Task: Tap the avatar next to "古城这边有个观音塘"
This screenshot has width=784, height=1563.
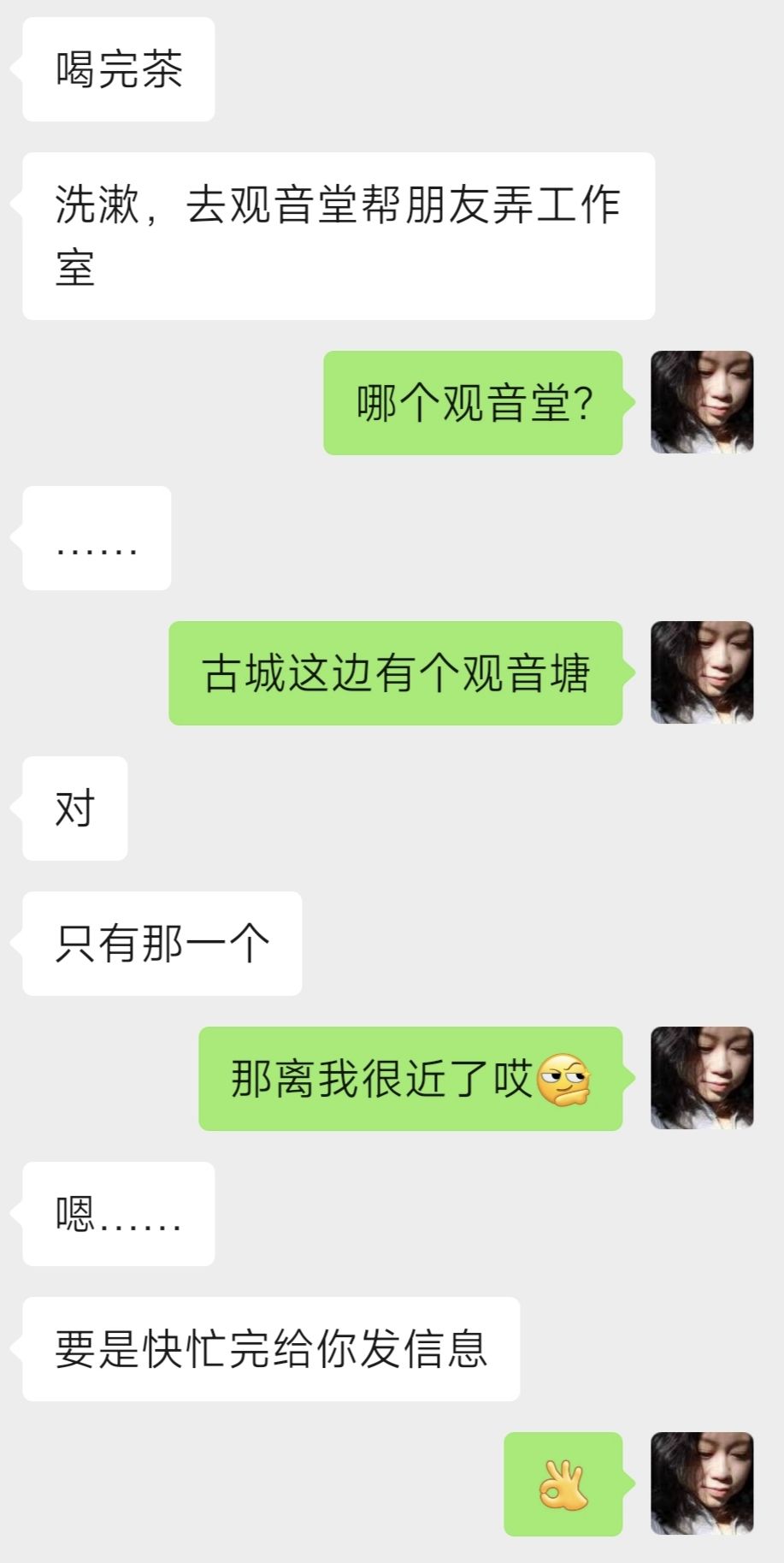Action: (702, 672)
